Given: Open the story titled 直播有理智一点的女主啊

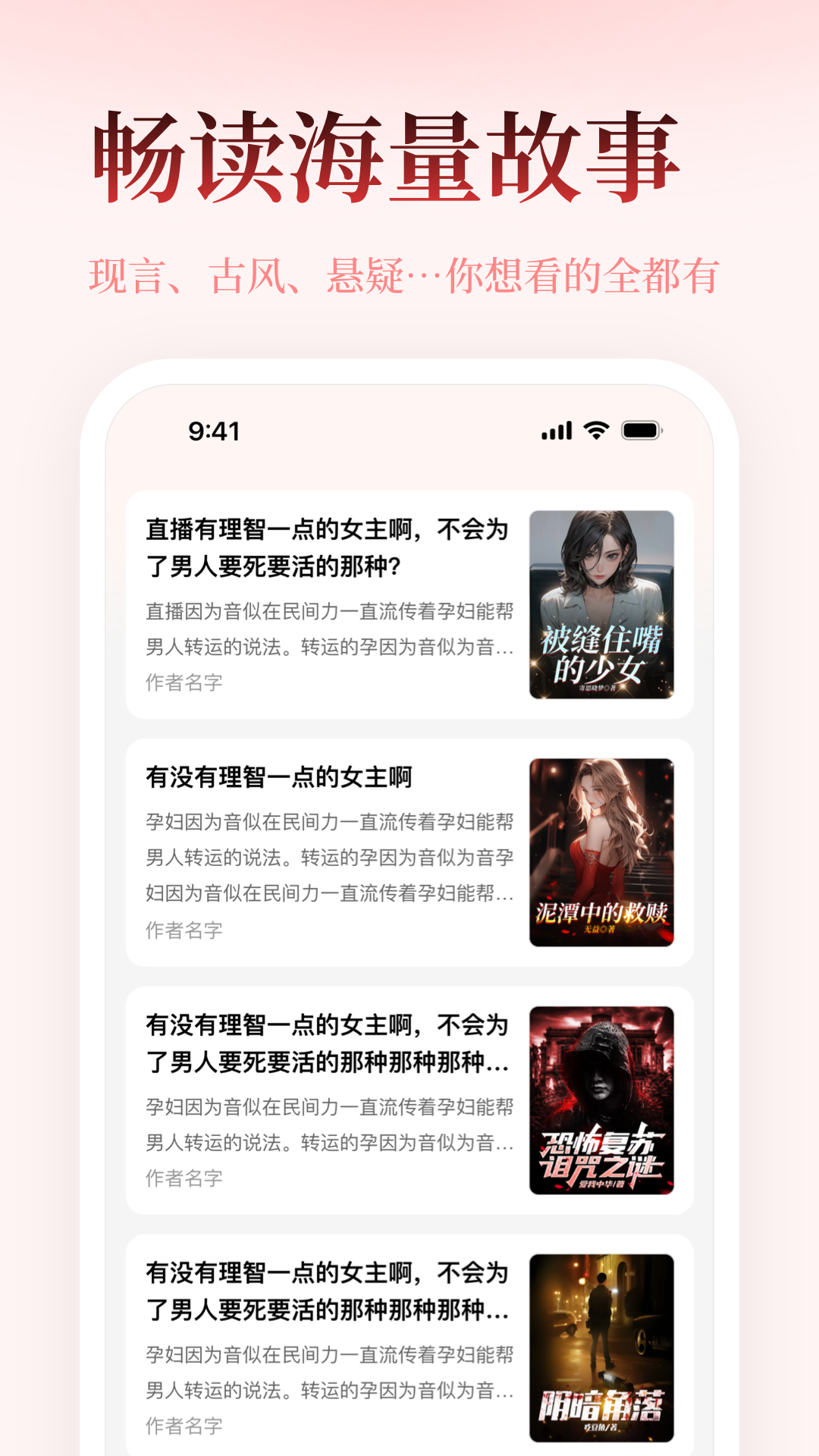Looking at the screenshot, I should point(326,544).
